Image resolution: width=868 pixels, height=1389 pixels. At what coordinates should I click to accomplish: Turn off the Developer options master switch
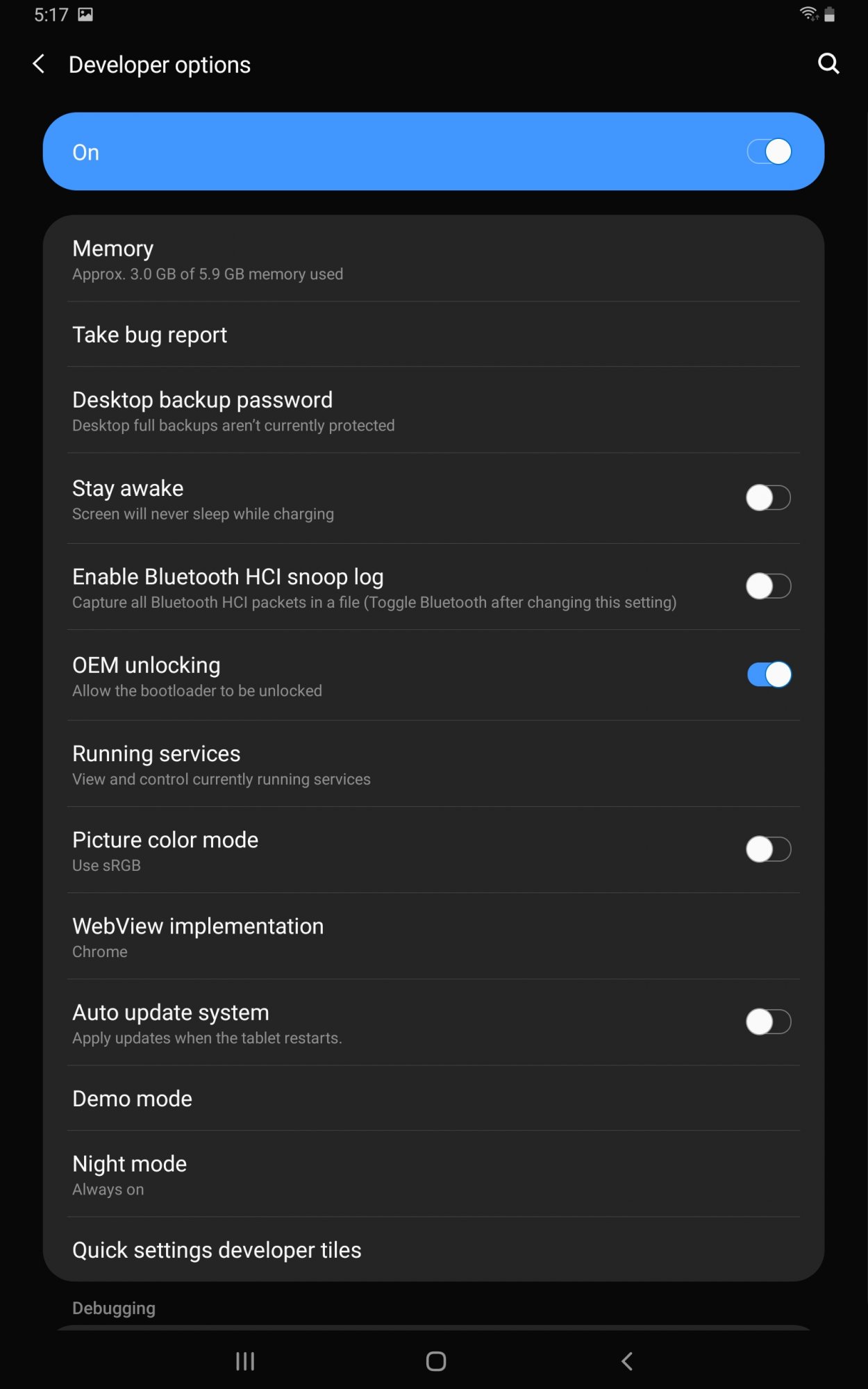tap(769, 151)
